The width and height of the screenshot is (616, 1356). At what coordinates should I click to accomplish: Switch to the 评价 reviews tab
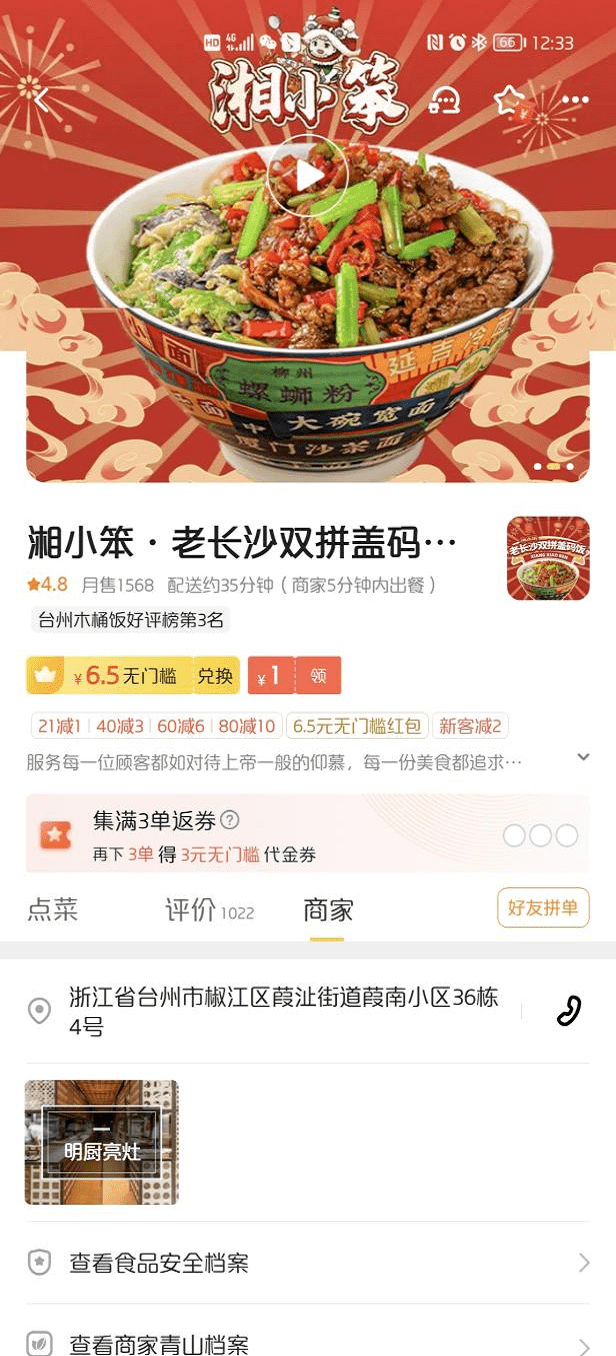208,910
